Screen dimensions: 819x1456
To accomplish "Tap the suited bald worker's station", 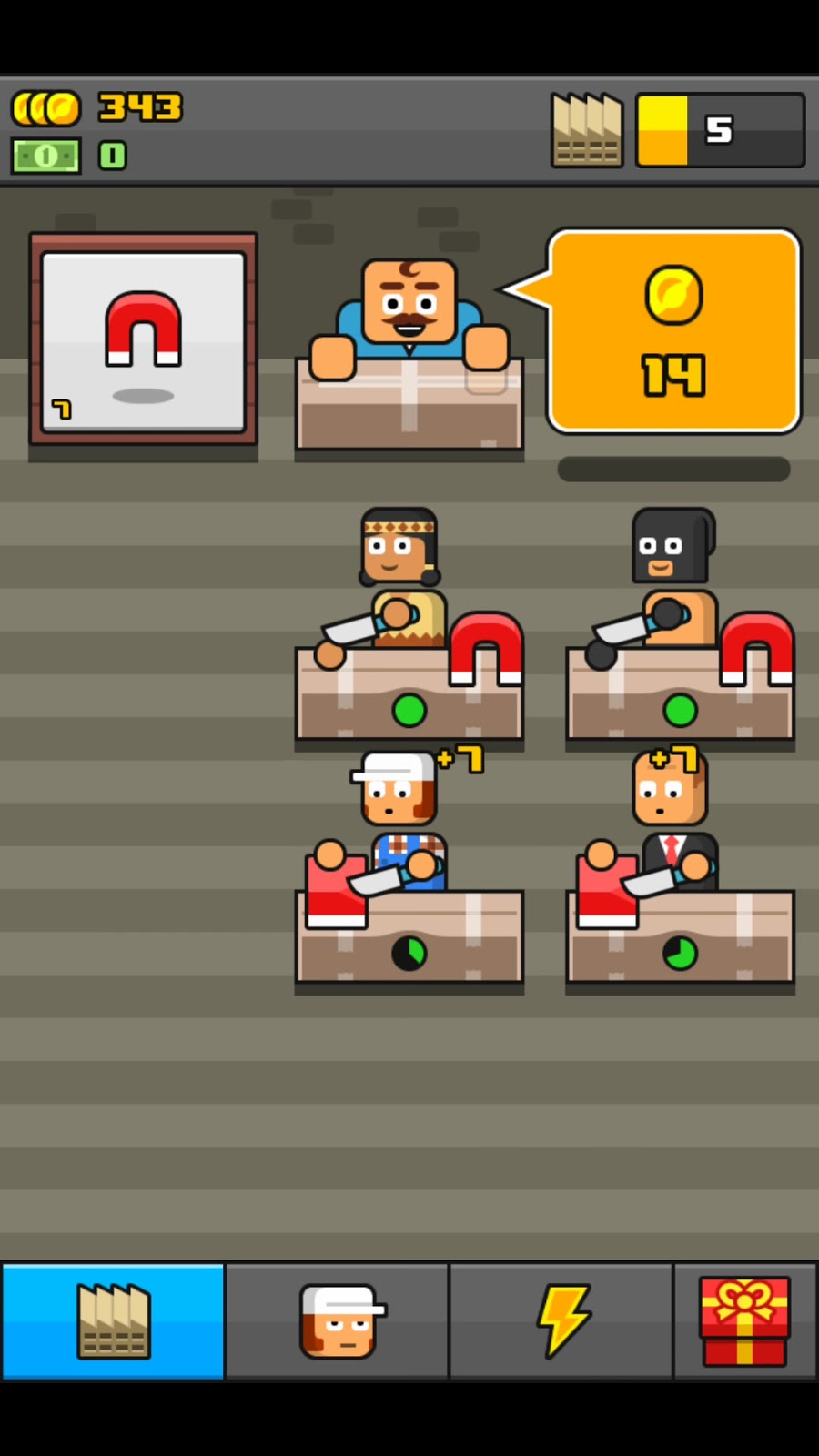I will click(680, 883).
